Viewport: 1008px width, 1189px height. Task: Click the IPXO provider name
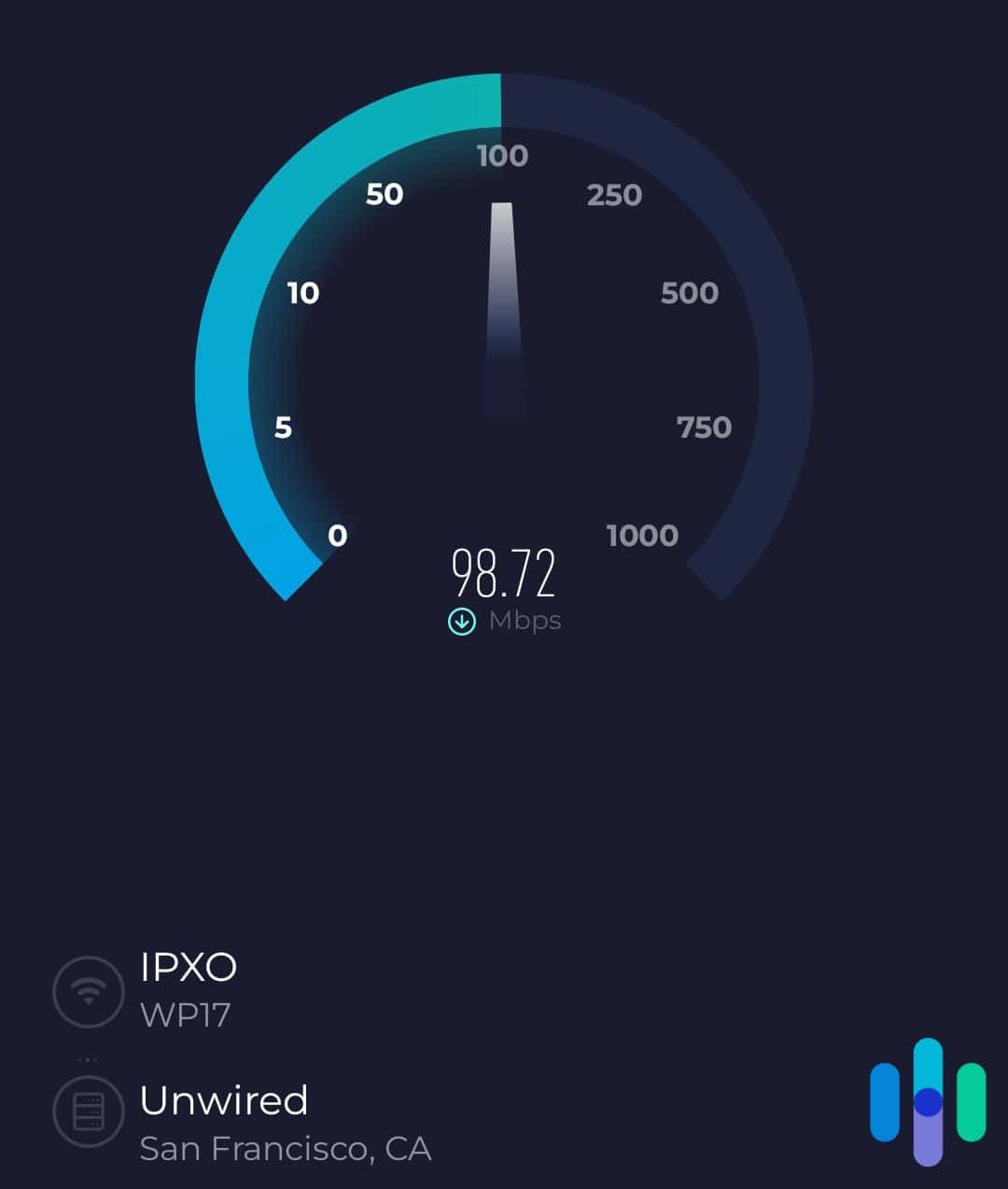(x=189, y=968)
